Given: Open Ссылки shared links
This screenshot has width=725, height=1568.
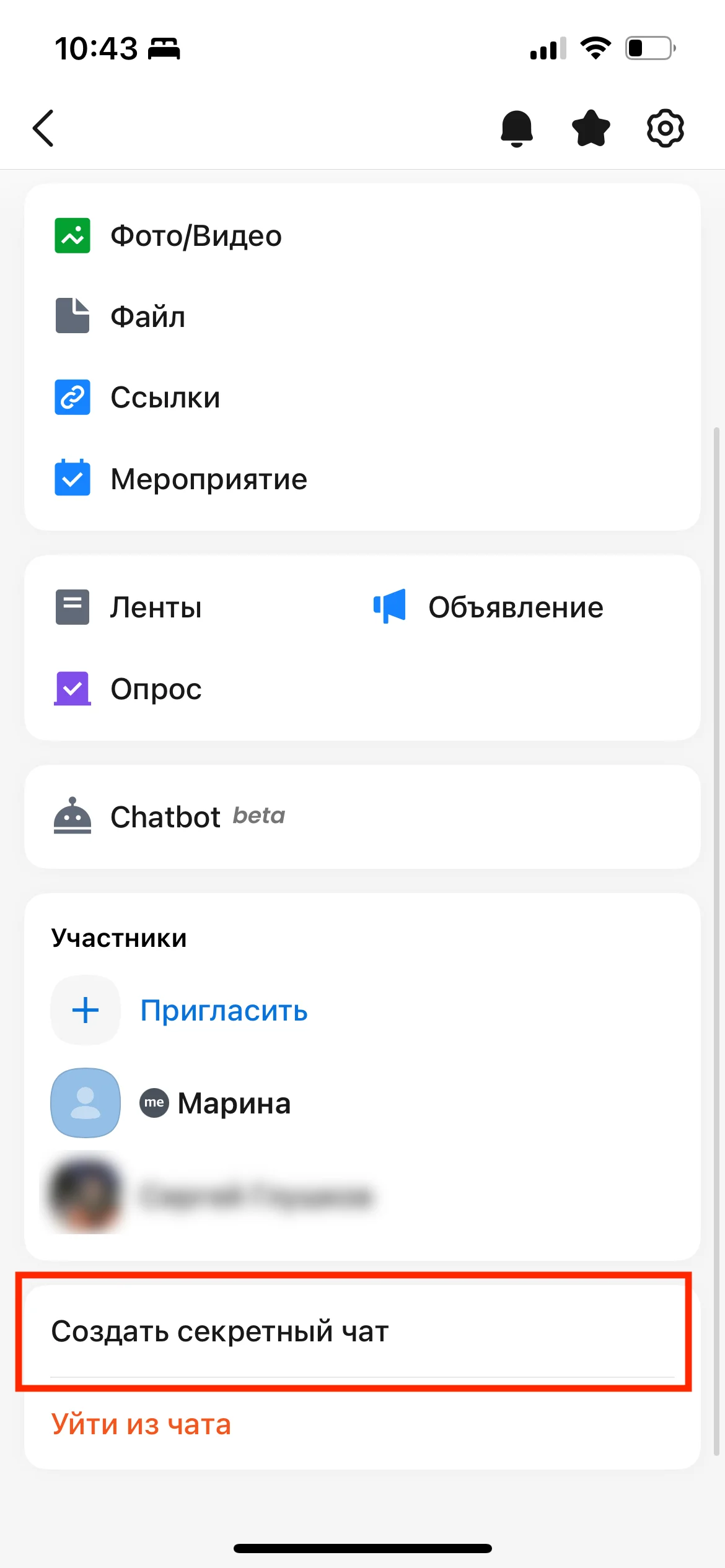Looking at the screenshot, I should tap(165, 398).
